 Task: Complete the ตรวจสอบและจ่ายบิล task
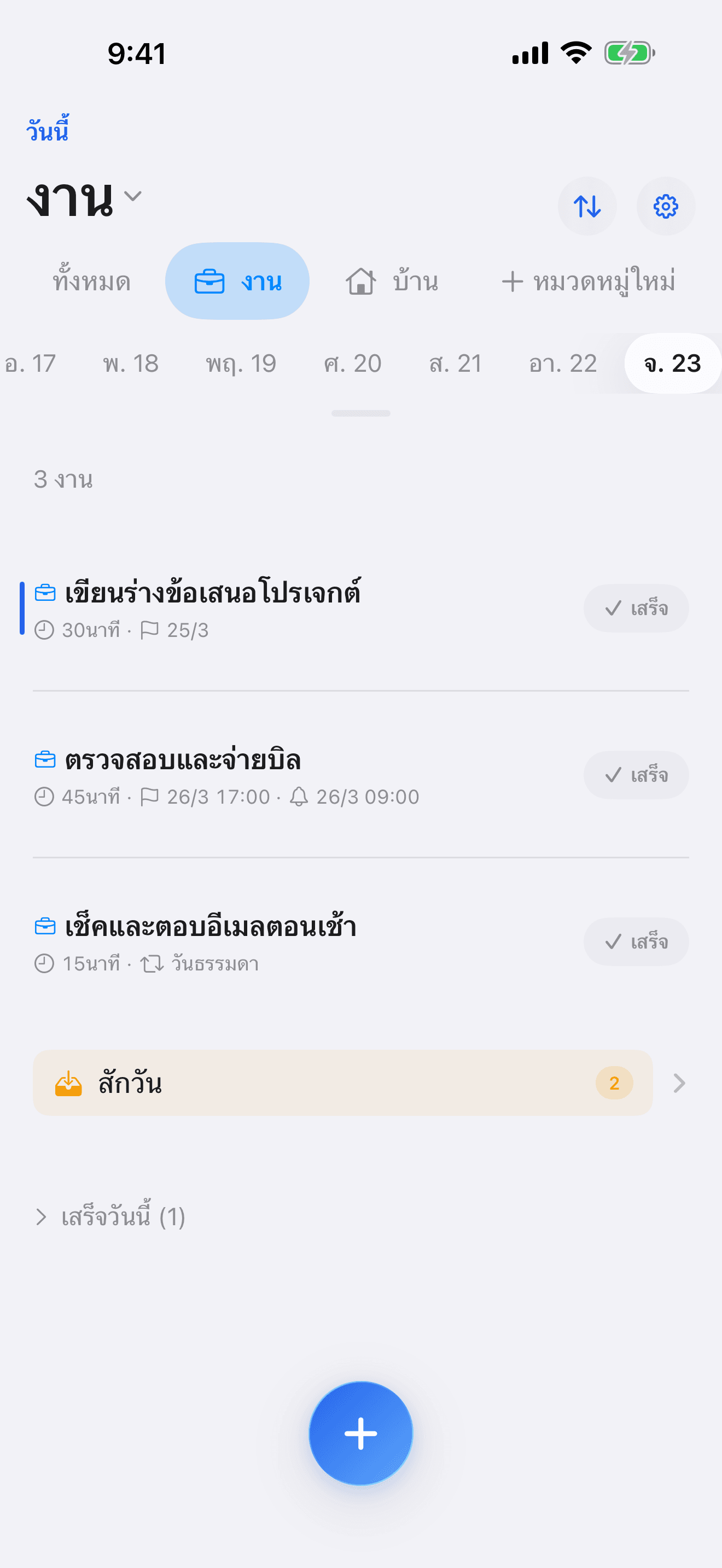(636, 775)
